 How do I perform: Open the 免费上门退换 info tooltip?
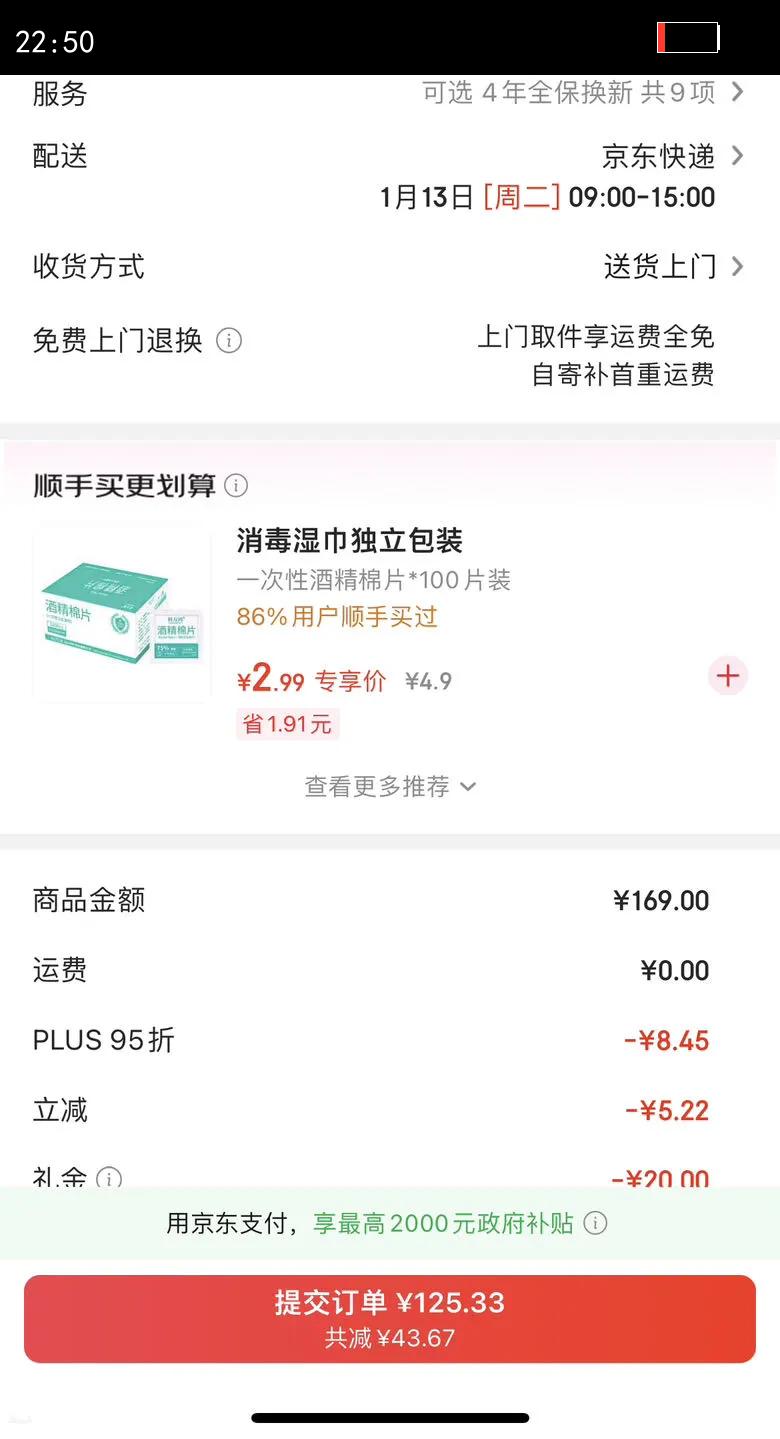tap(229, 340)
